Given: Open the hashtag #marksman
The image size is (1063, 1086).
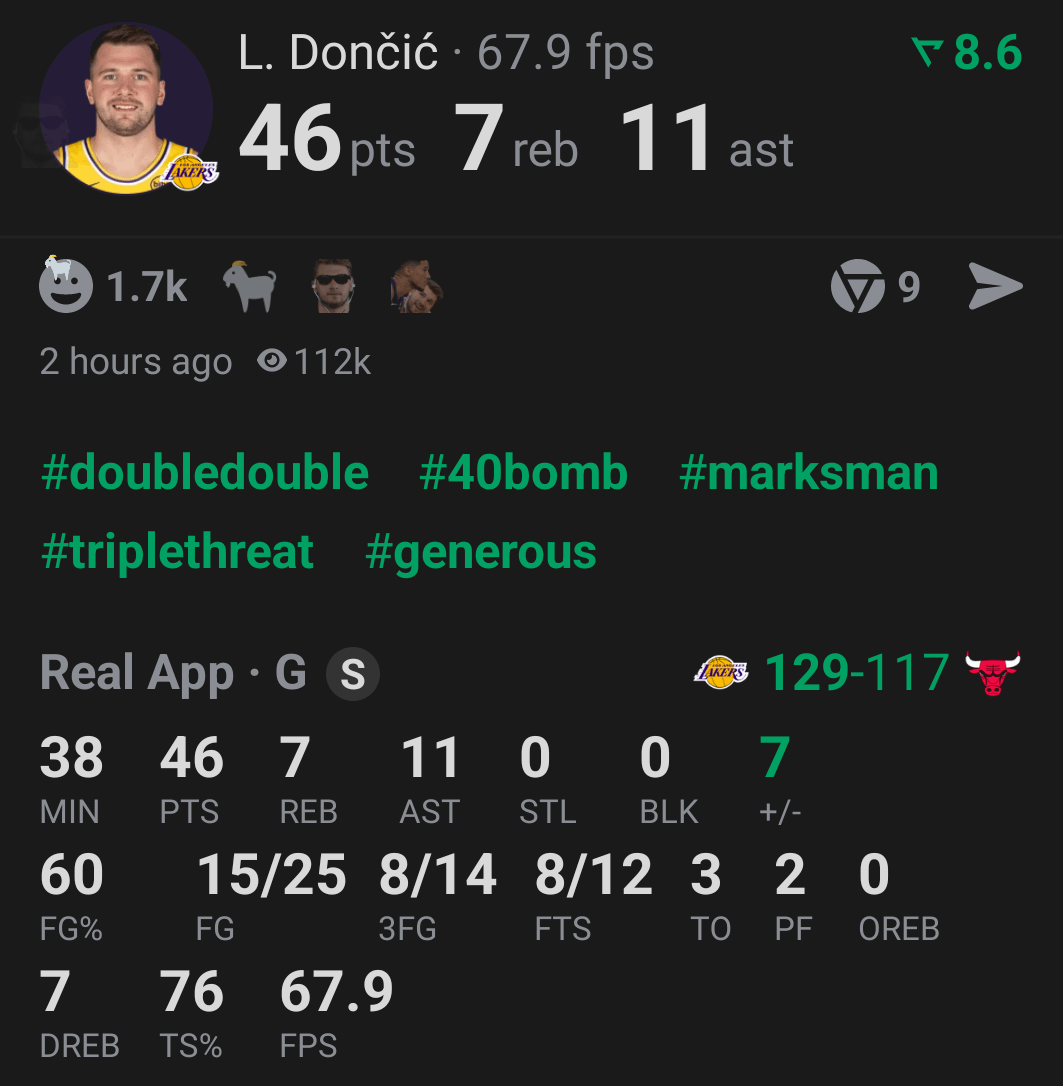Looking at the screenshot, I should pos(808,473).
